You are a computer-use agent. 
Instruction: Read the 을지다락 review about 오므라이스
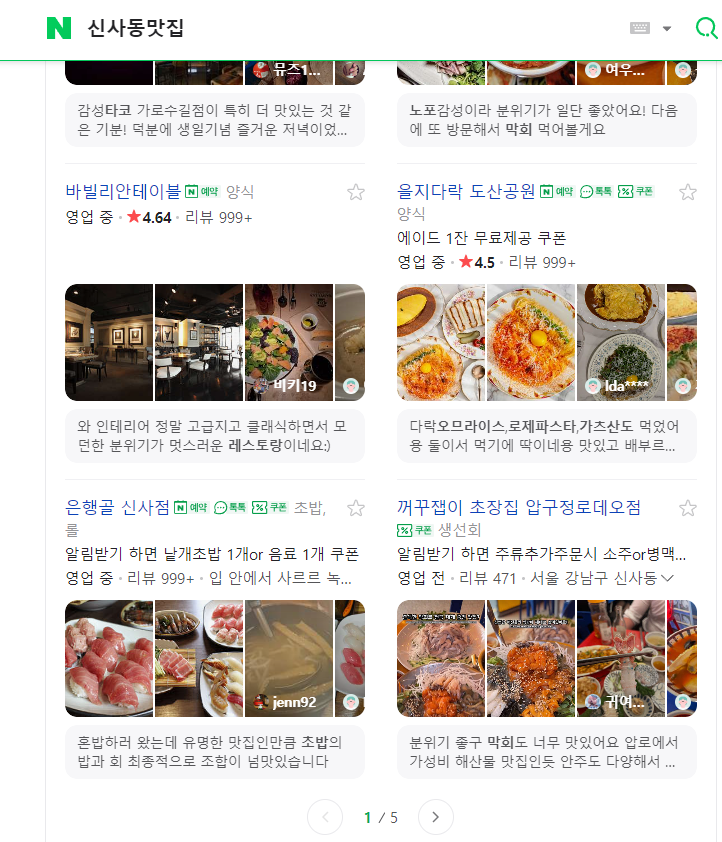pyautogui.click(x=546, y=436)
